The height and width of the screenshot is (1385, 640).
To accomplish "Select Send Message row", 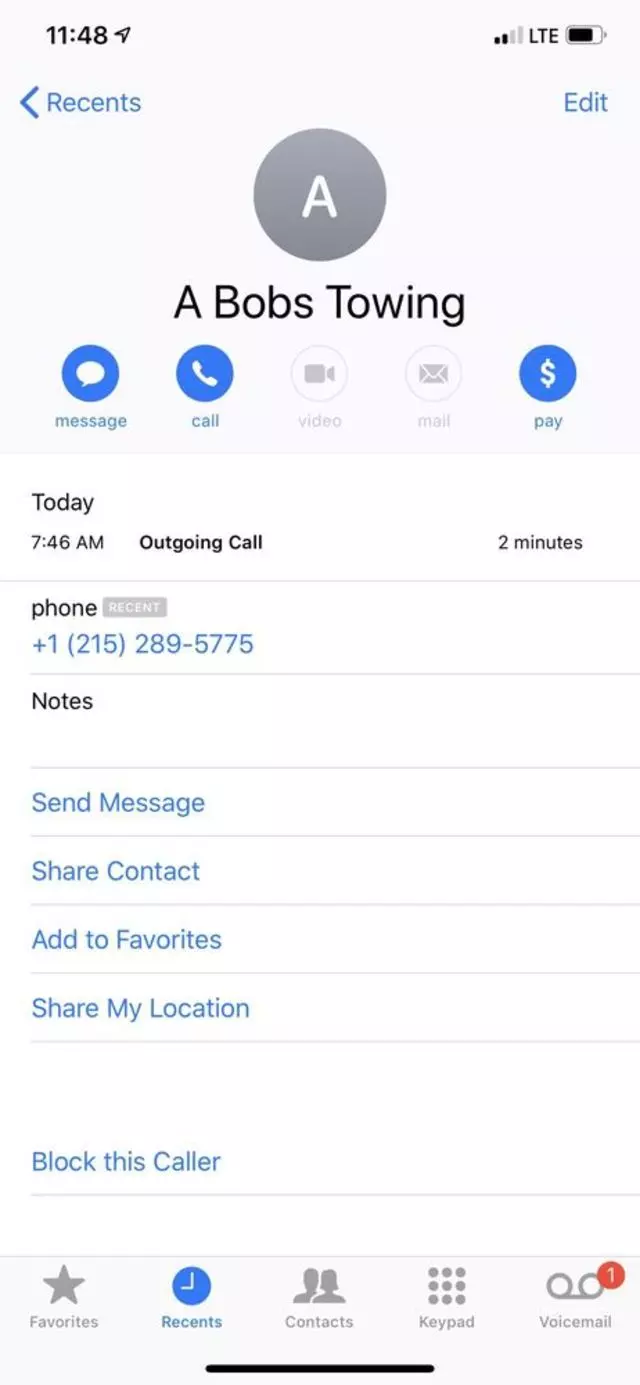I will 118,802.
